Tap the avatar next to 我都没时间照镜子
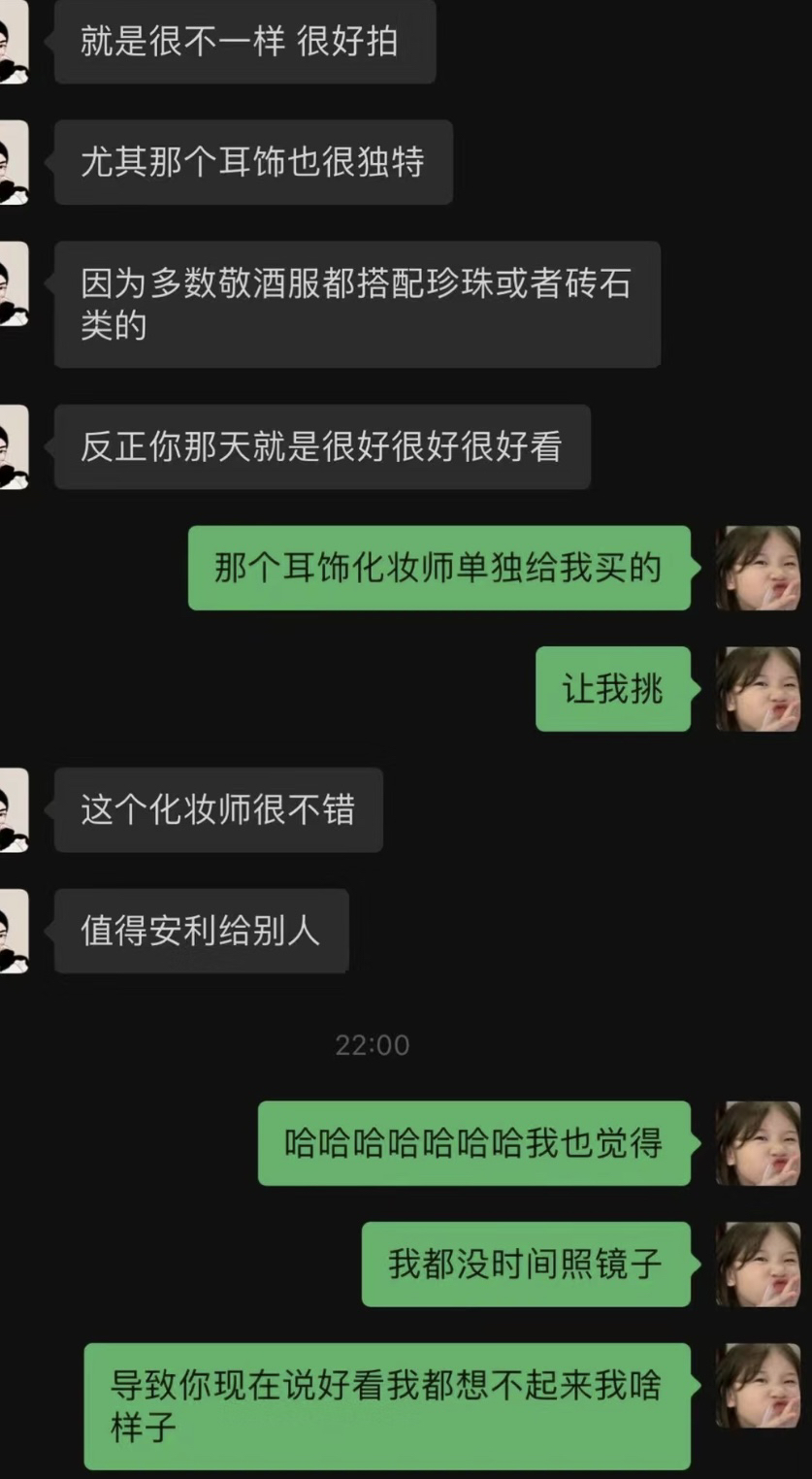812x1479 pixels. click(758, 1264)
